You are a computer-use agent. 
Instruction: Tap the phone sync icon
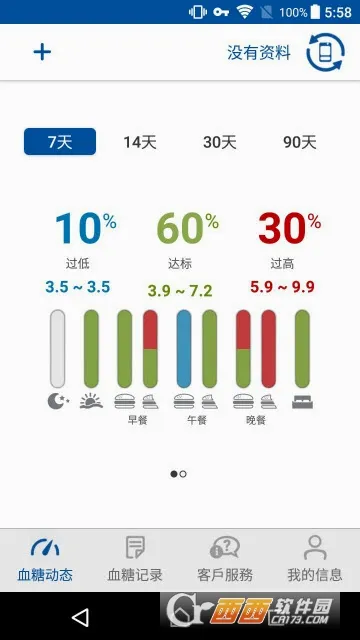325,52
